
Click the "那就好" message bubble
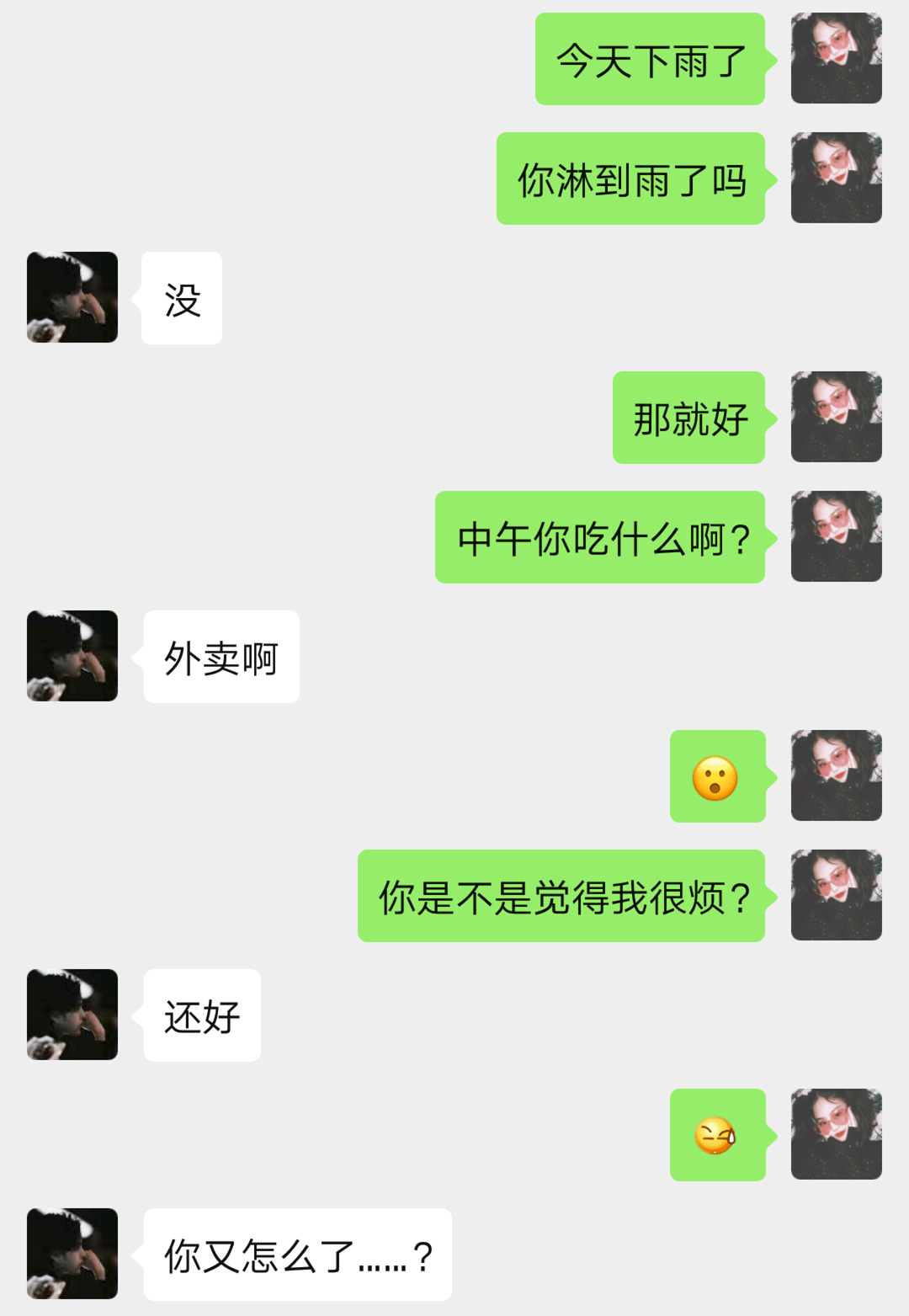point(688,417)
